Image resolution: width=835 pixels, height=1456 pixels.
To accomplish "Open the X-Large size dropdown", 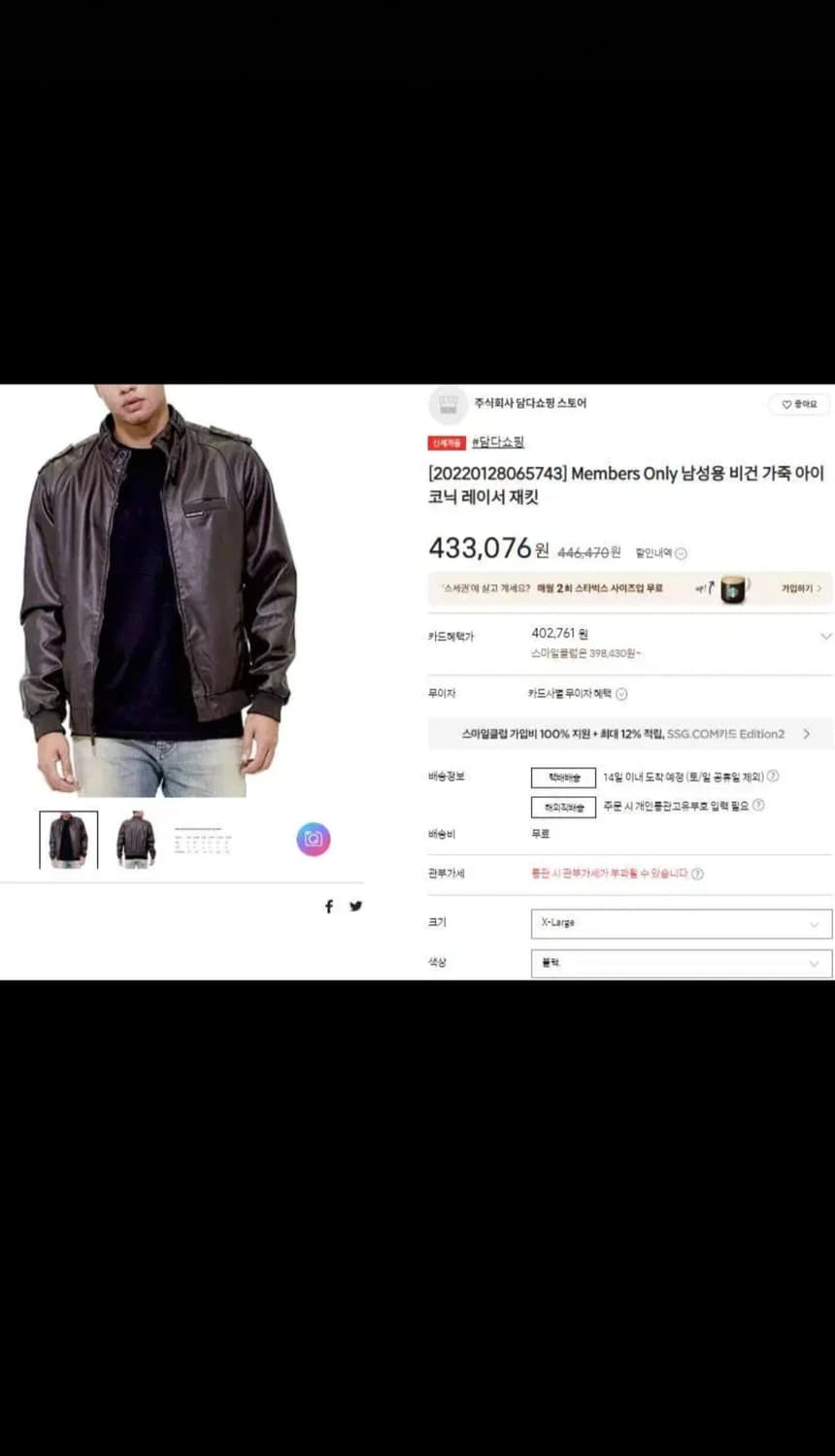I will pyautogui.click(x=680, y=923).
